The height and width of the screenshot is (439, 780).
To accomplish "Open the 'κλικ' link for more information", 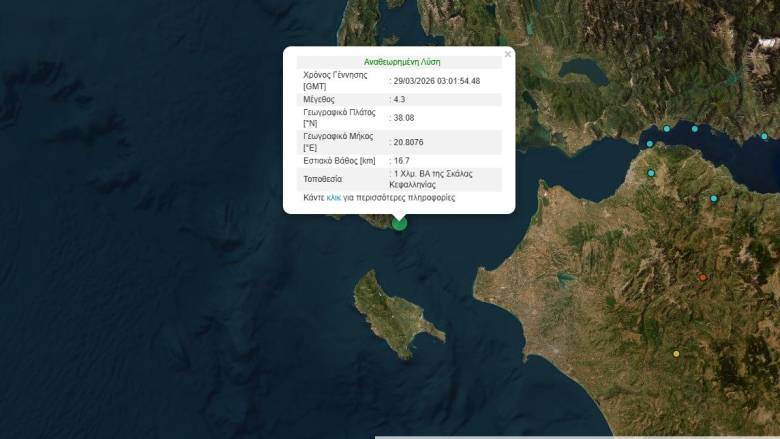I will pos(333,198).
